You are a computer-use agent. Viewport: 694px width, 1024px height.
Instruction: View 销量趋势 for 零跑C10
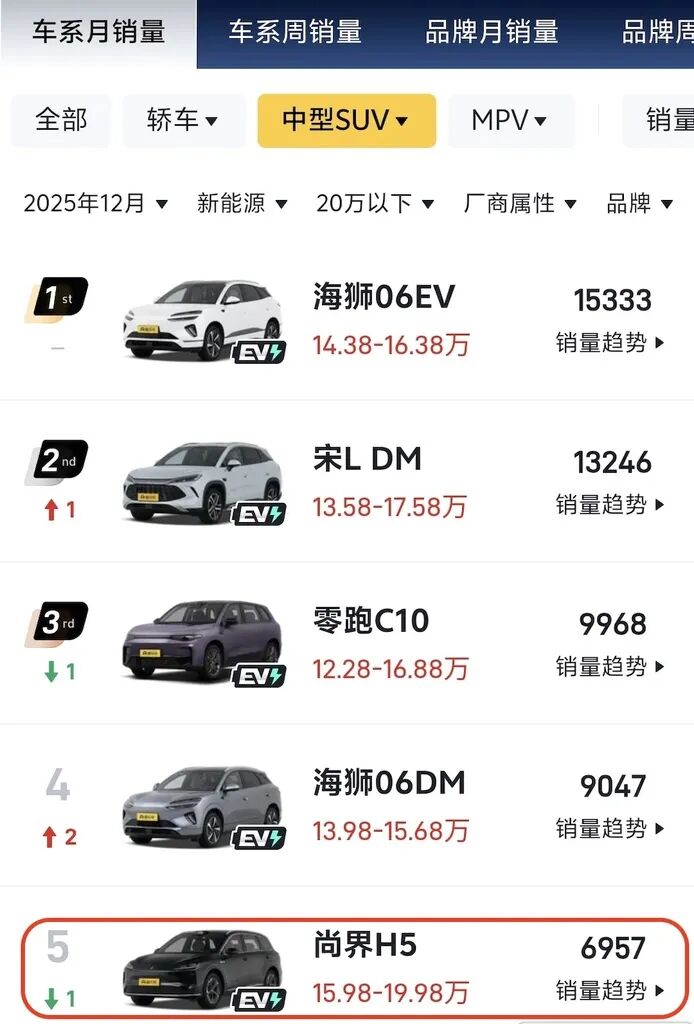610,667
